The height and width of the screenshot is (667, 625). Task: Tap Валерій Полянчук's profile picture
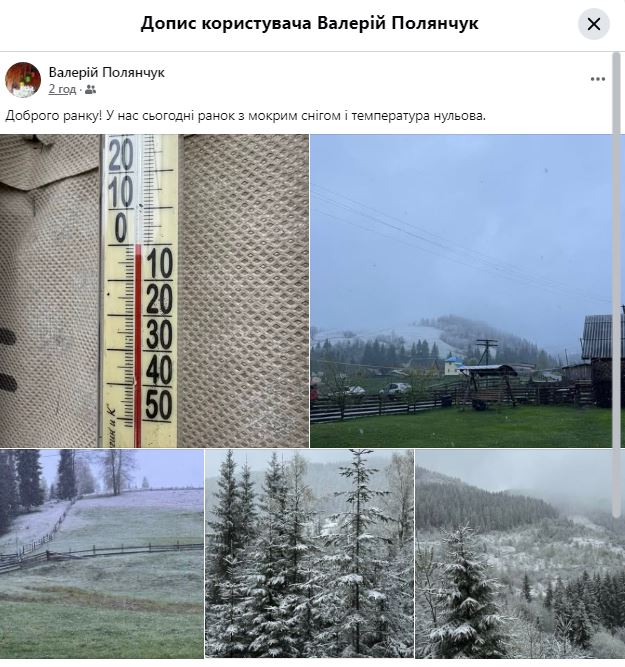click(x=23, y=80)
